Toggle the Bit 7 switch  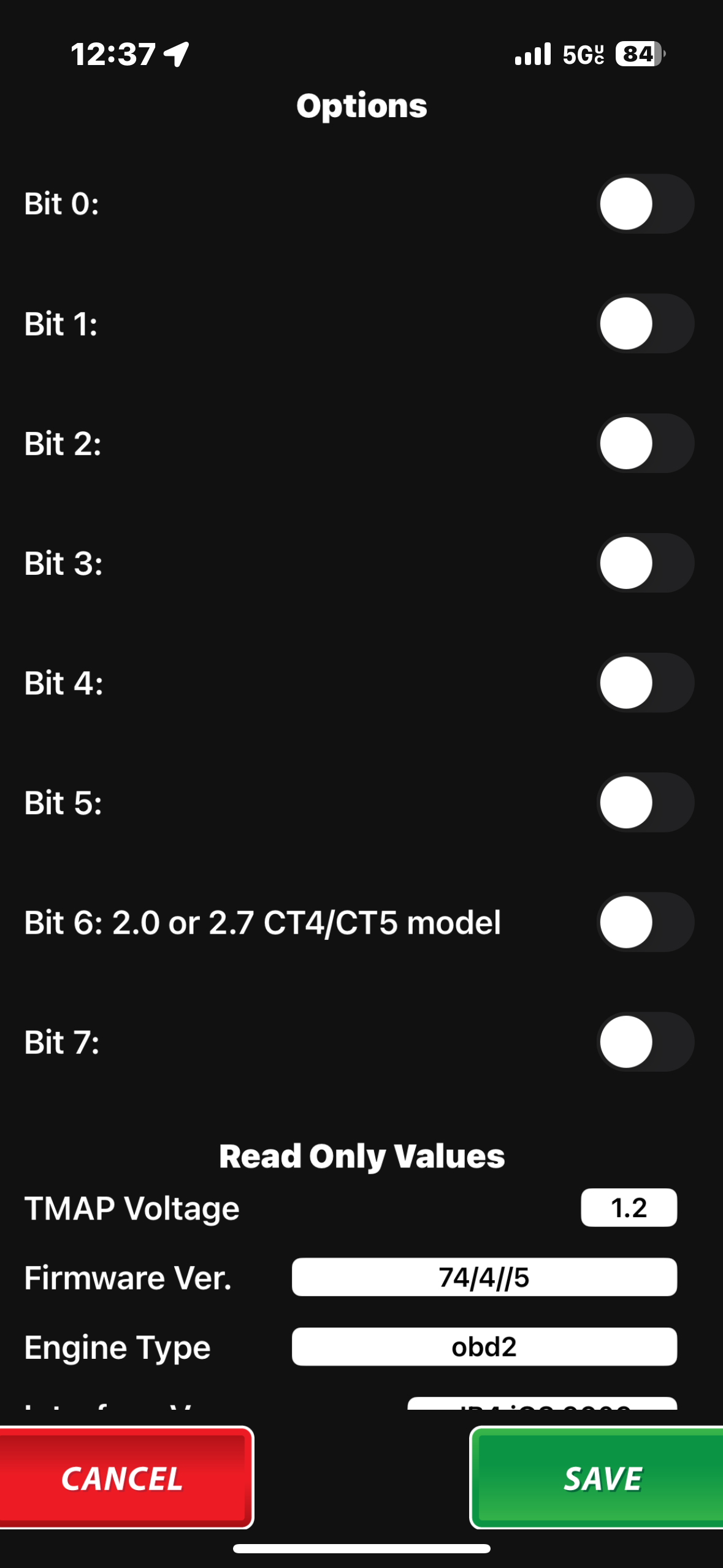click(x=645, y=1041)
